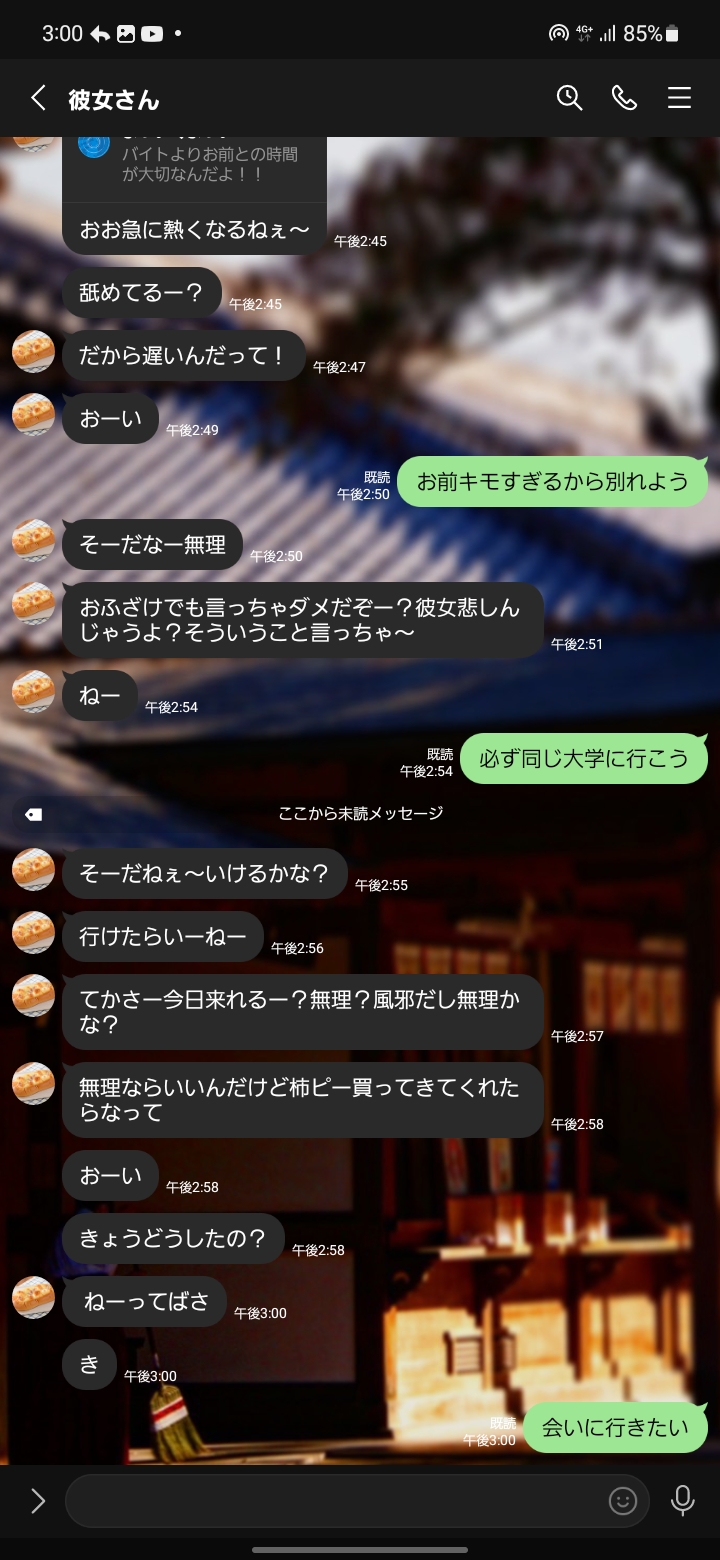Open sender's avatar beside だから遅いんだって！
Viewport: 720px width, 1560px height.
click(33, 353)
